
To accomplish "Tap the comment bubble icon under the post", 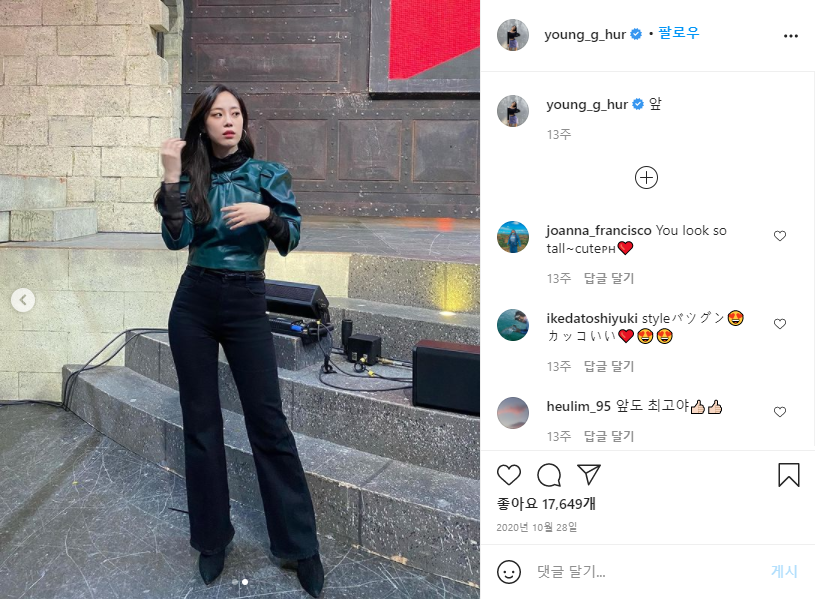I will (x=549, y=475).
